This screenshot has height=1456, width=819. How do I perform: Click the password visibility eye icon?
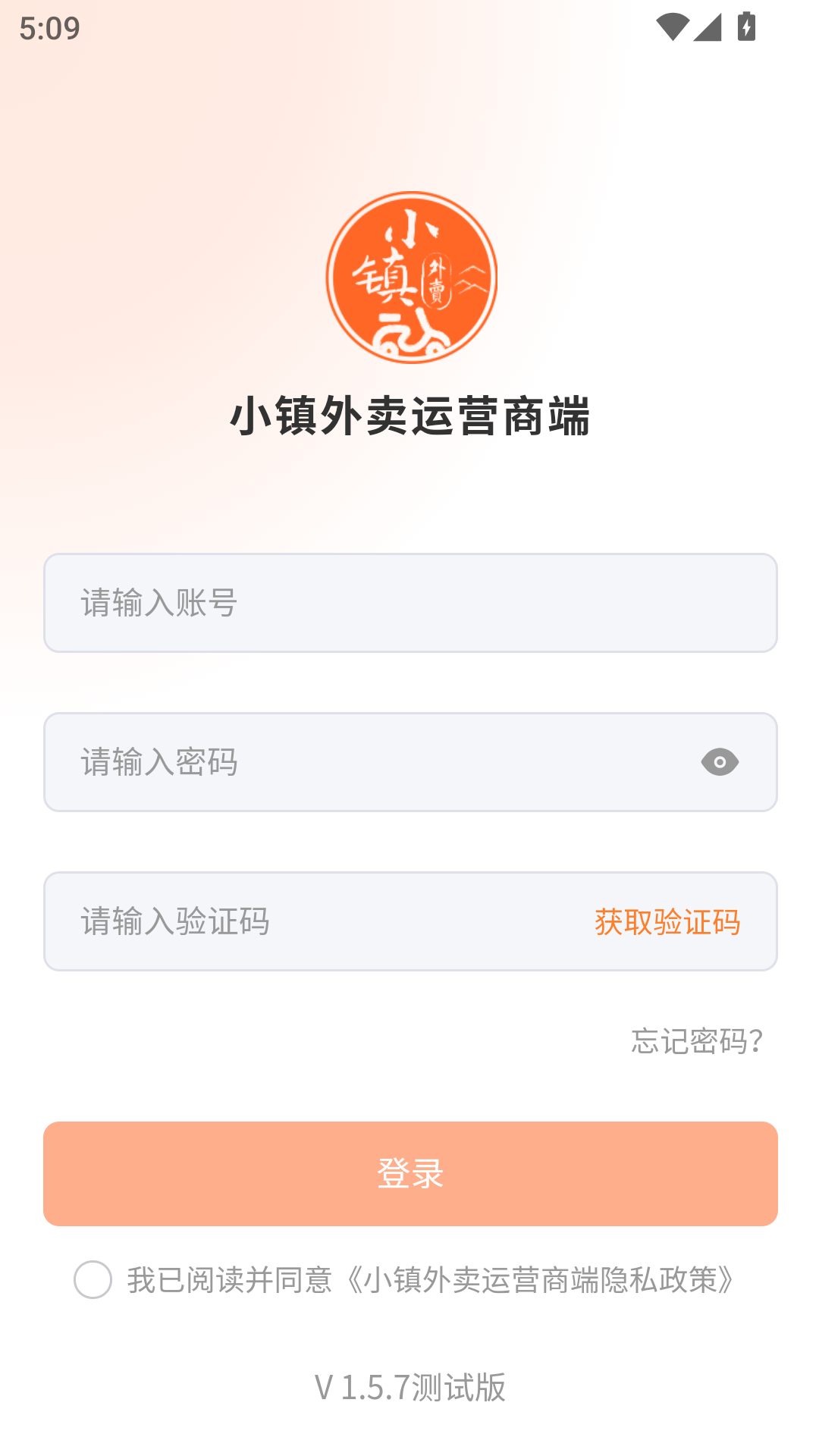(x=720, y=762)
